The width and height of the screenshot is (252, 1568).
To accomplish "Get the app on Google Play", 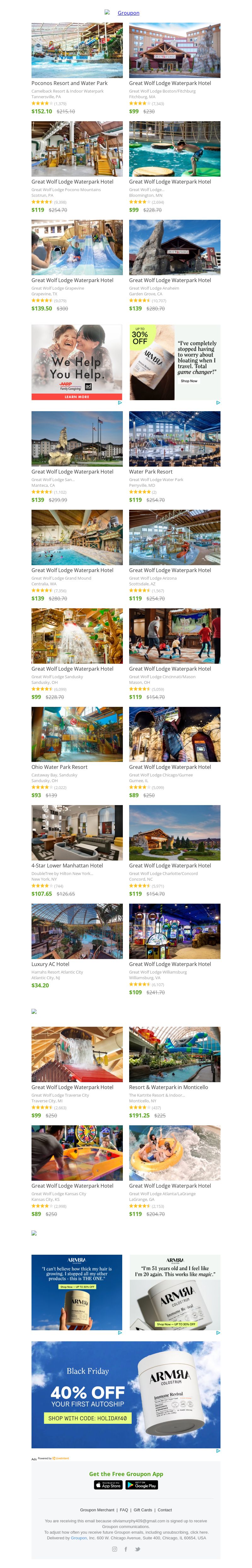I will (x=142, y=1485).
